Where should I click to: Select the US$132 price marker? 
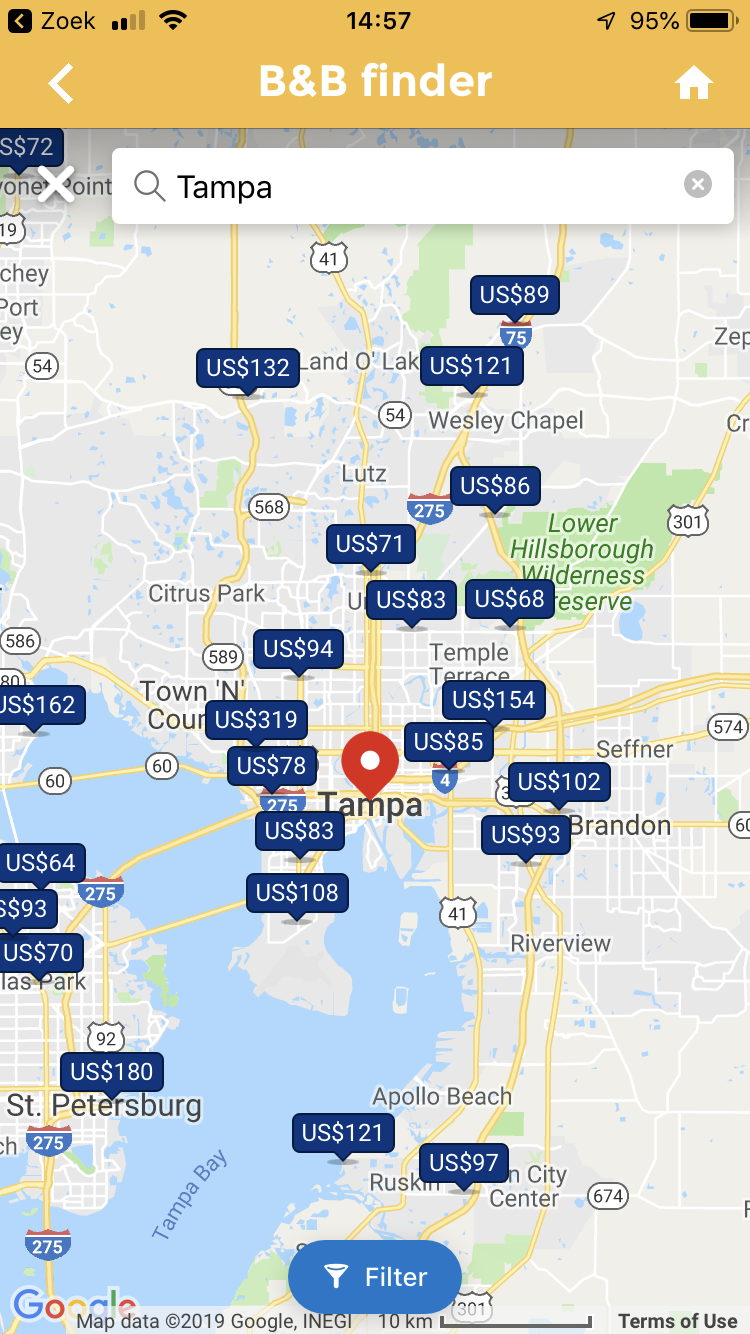click(248, 368)
